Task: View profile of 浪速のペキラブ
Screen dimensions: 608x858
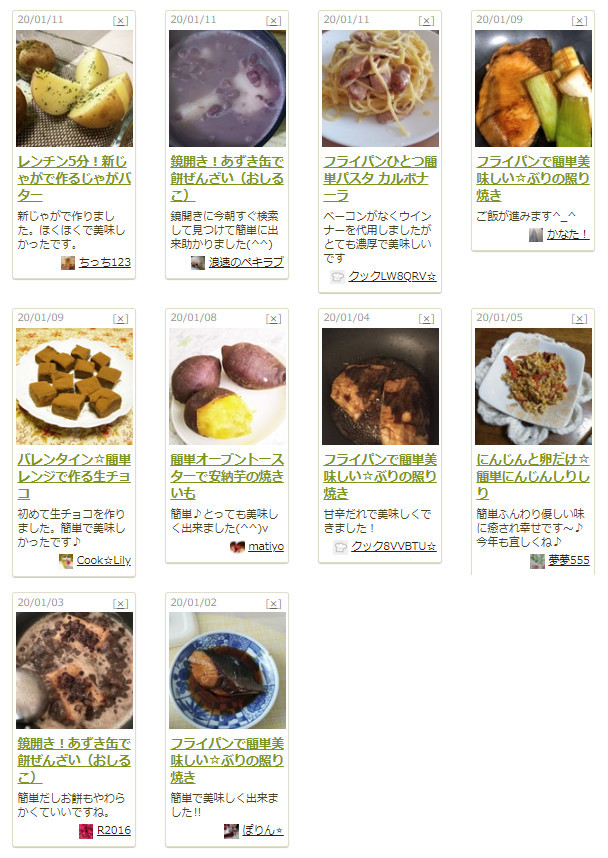Action: tap(245, 262)
